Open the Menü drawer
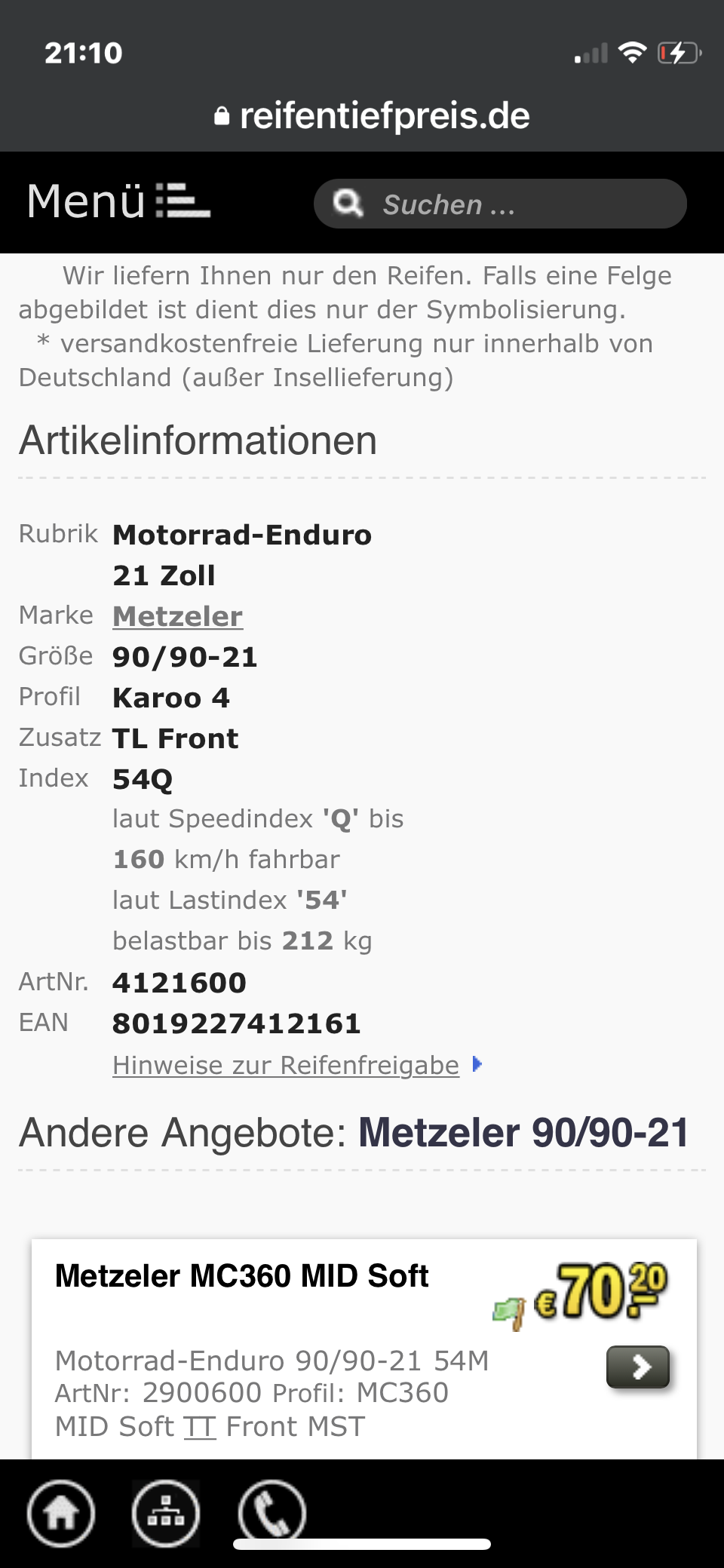724x1568 pixels. (x=118, y=201)
